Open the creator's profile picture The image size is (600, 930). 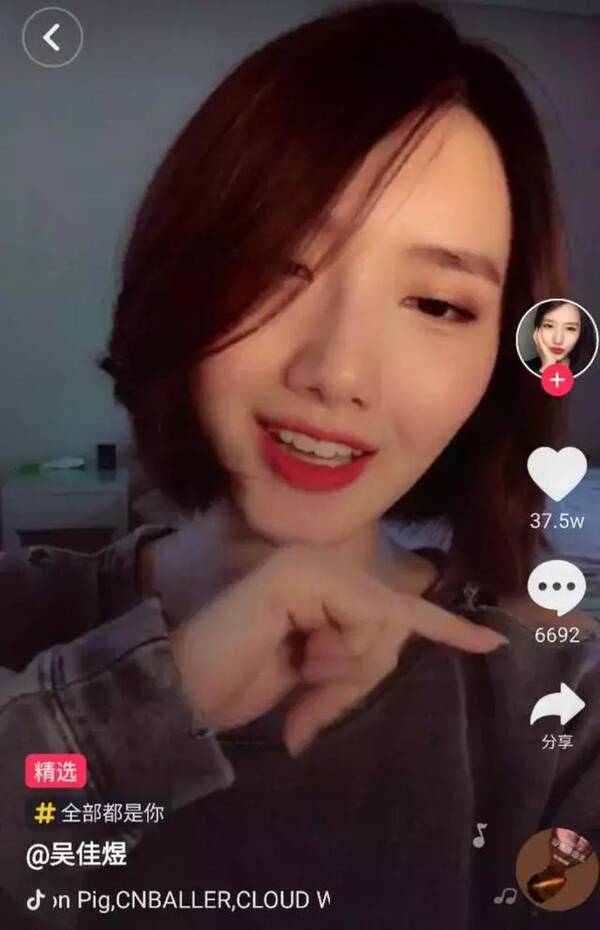pos(556,336)
